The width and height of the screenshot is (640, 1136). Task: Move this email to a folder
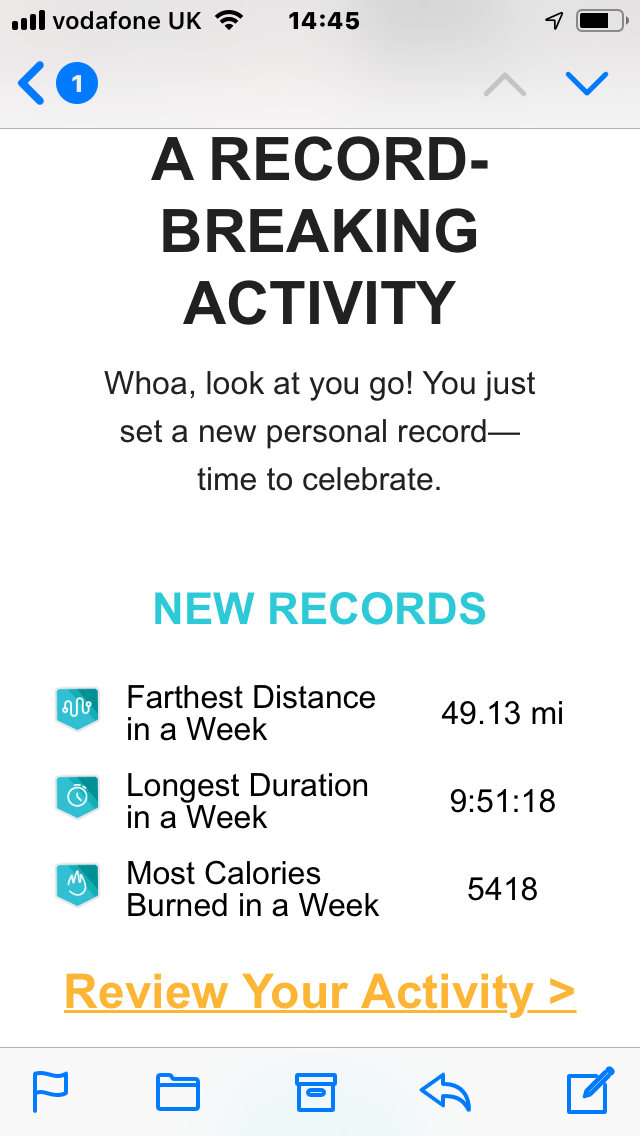click(x=178, y=1091)
